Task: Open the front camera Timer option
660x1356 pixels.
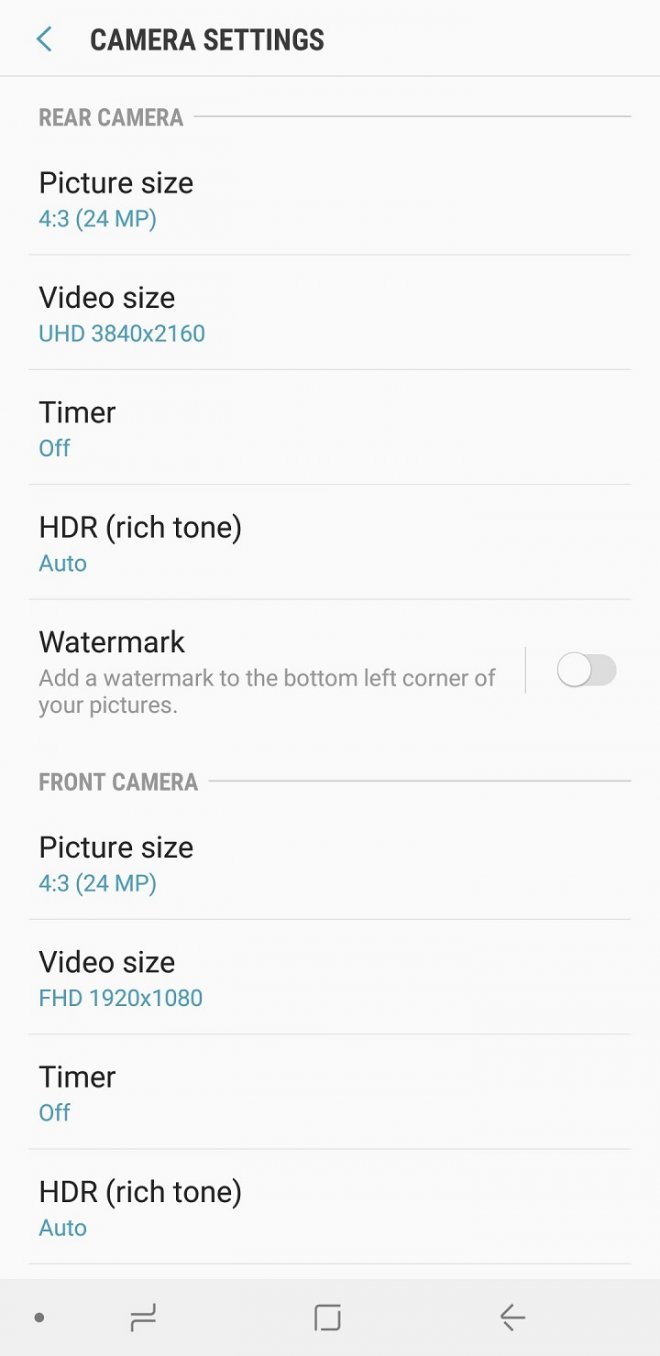Action: tap(330, 1092)
